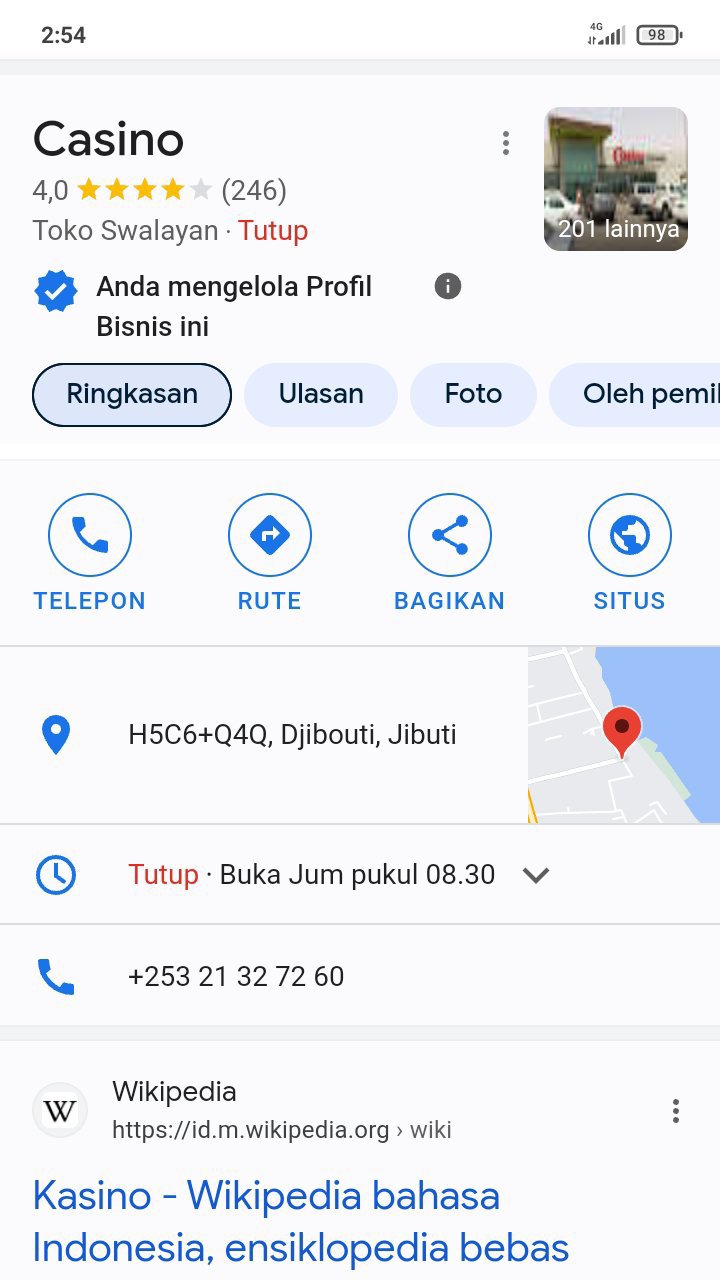Viewport: 720px width, 1280px height.
Task: Tap the phone number +253 21 32 72 60
Action: click(x=236, y=976)
